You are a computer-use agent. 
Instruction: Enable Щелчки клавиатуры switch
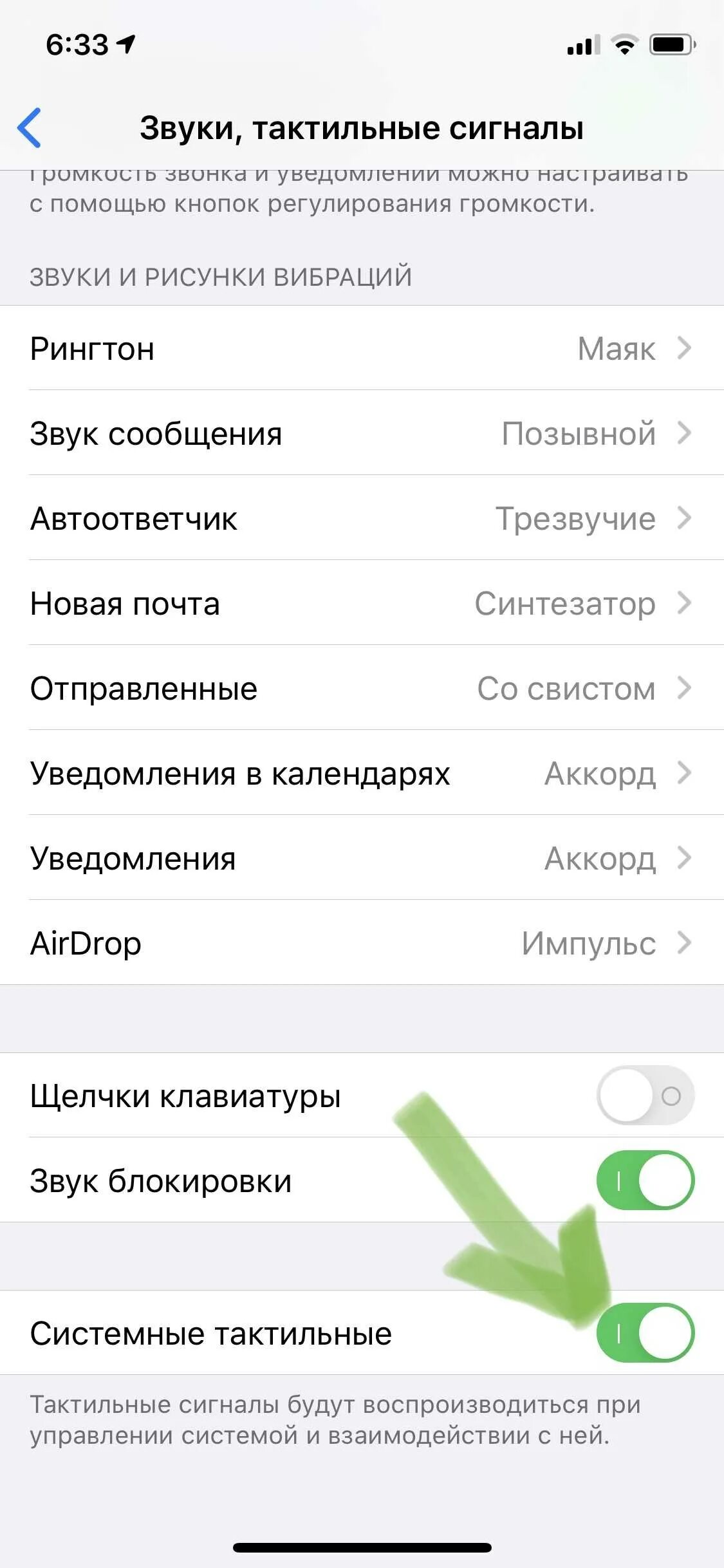pos(645,1096)
